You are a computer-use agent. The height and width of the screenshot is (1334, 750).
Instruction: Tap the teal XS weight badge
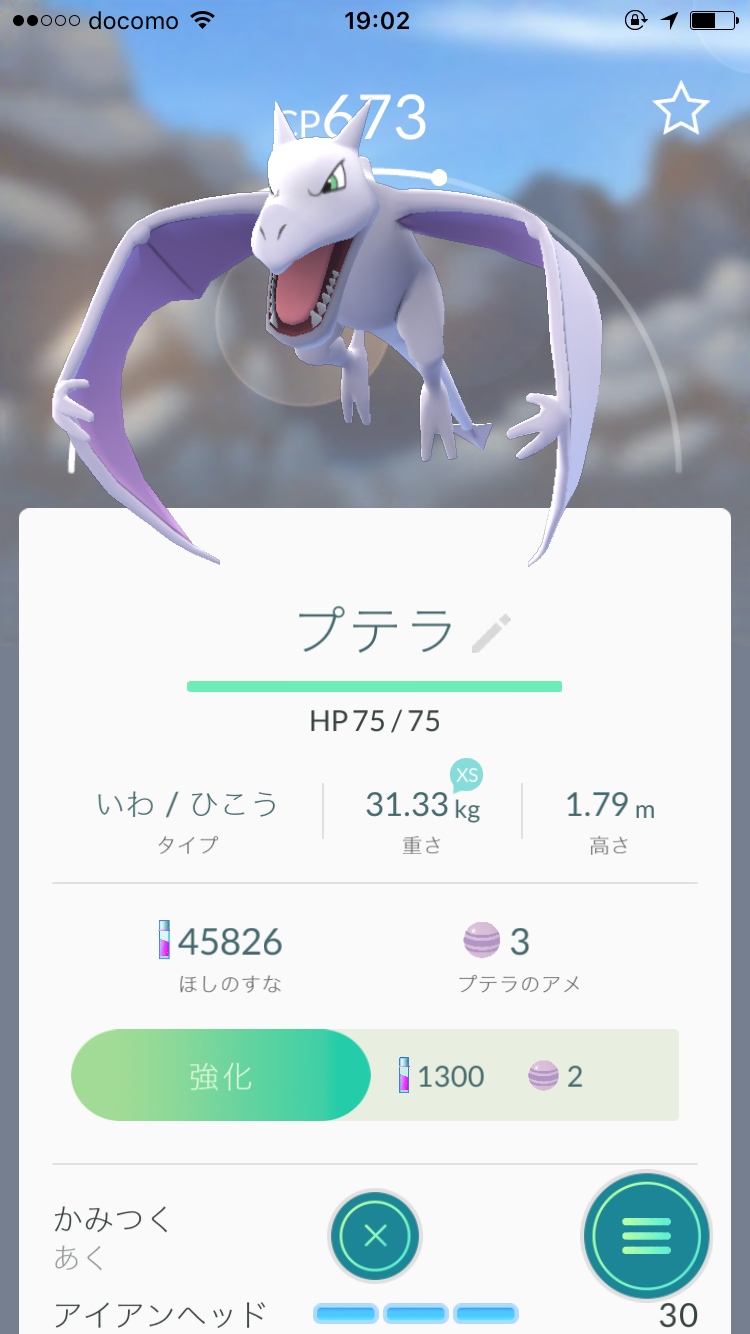[x=466, y=774]
